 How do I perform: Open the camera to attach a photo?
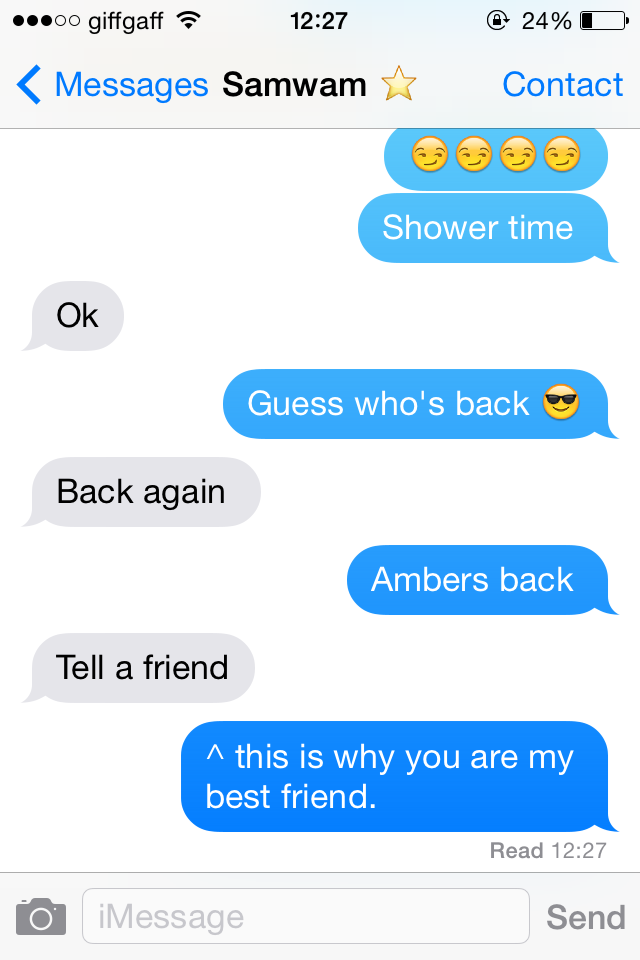41,916
